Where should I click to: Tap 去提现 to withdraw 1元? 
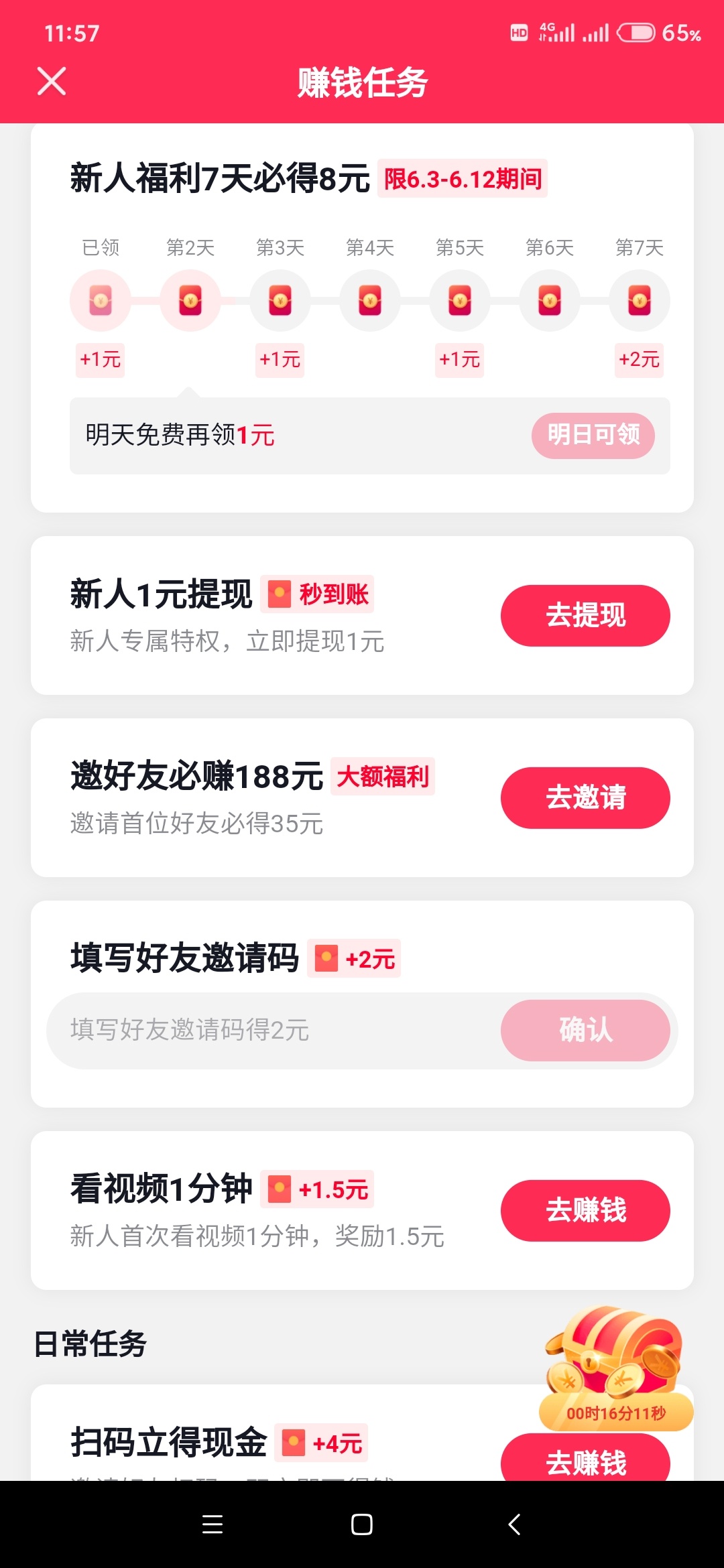coord(585,615)
